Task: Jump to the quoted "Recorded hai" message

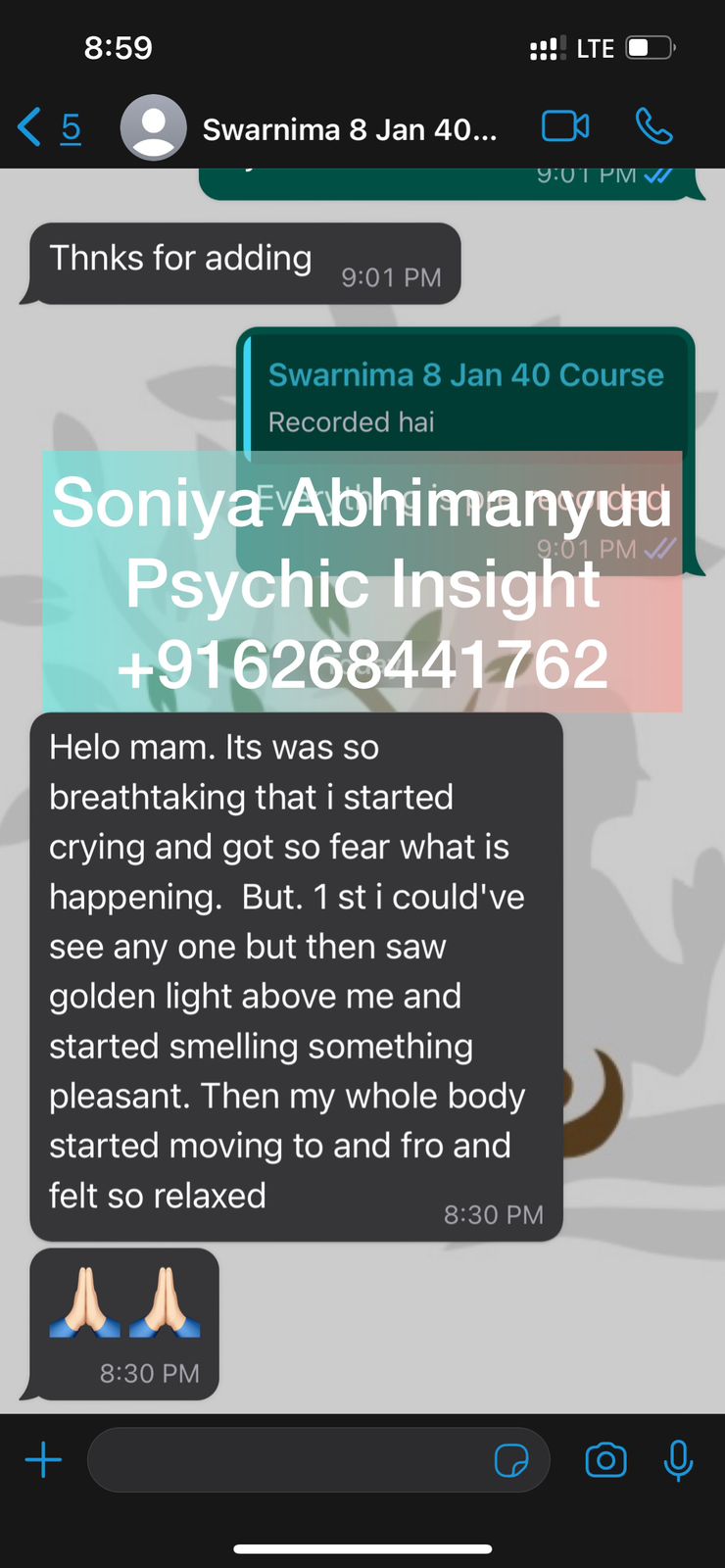Action: coord(465,398)
